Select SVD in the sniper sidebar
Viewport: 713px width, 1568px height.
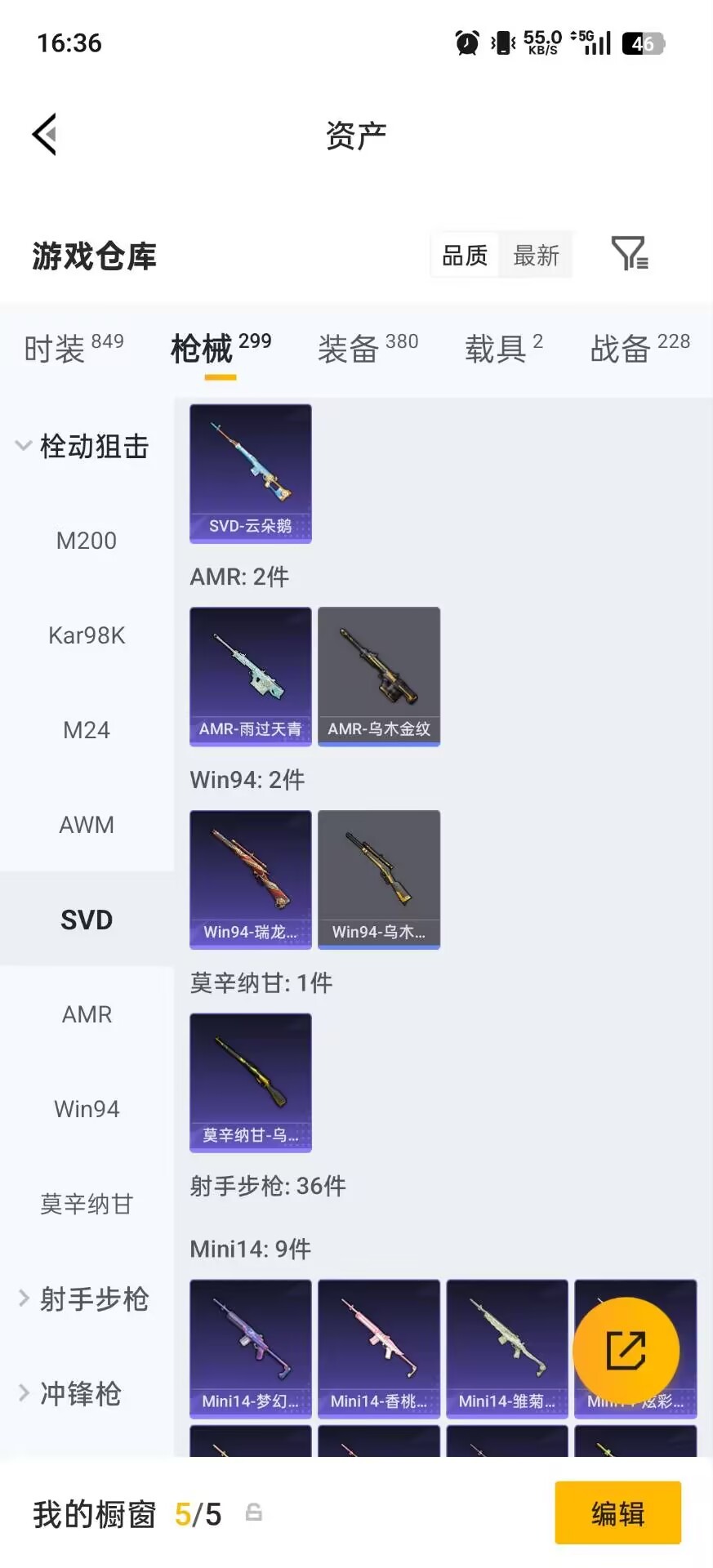[x=87, y=919]
